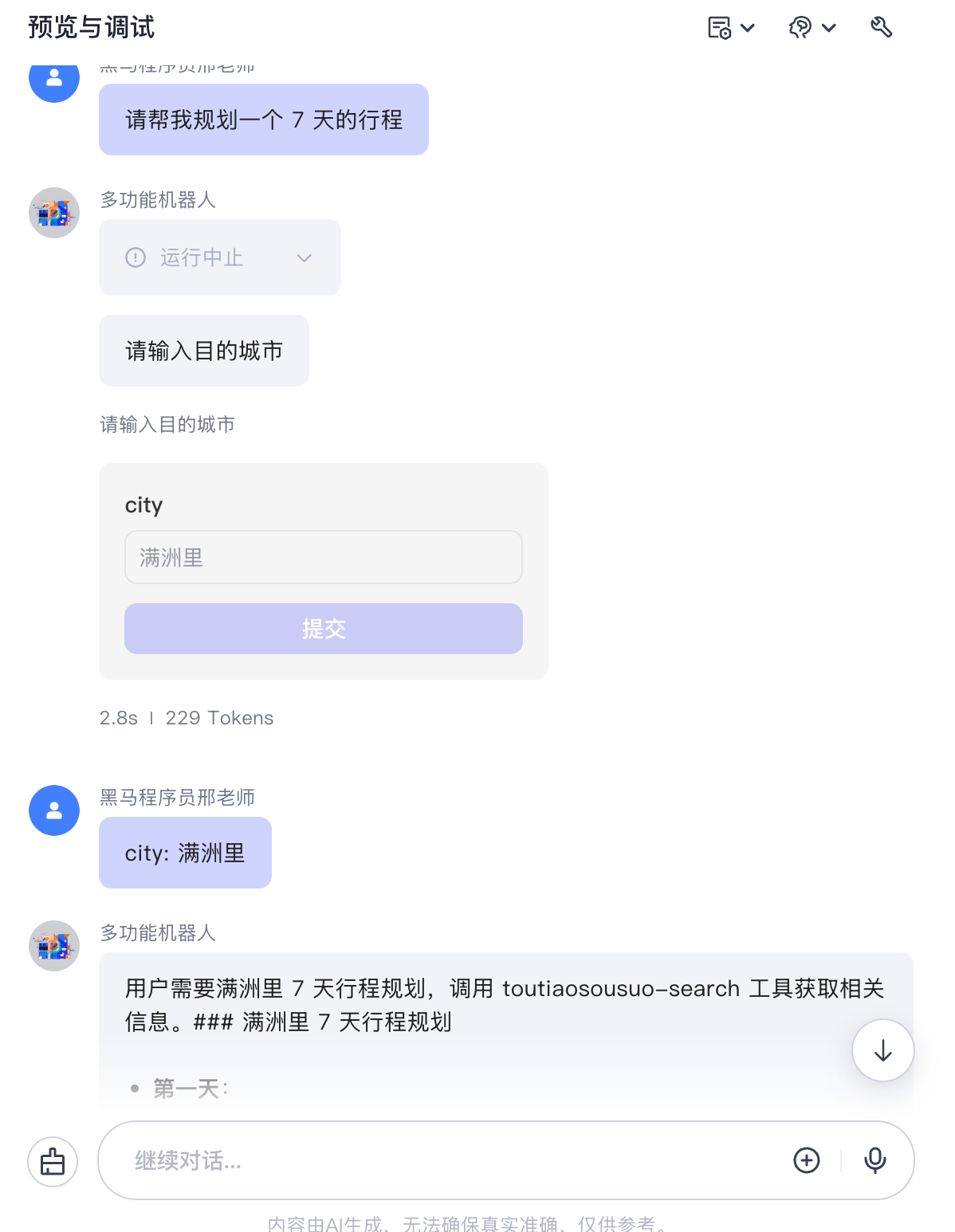This screenshot has width=955, height=1232.
Task: Expand the 运行中止 status panel
Action: click(304, 258)
